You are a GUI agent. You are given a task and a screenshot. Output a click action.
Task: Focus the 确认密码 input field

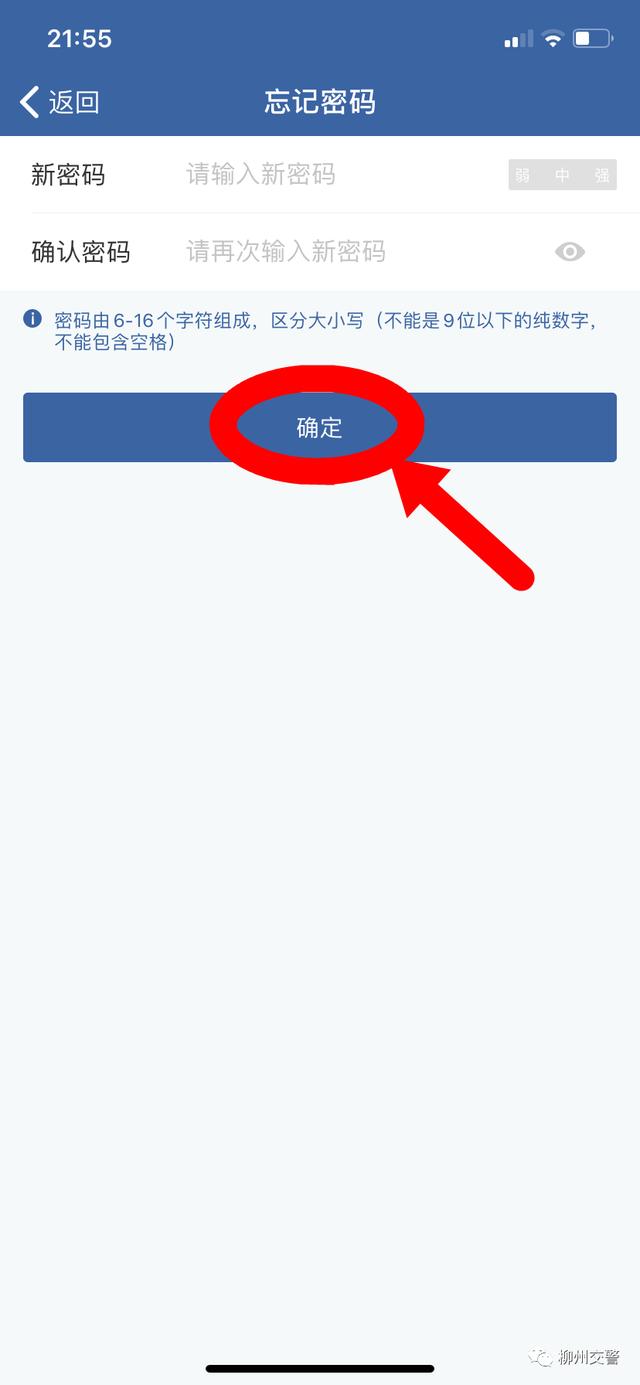click(x=360, y=252)
